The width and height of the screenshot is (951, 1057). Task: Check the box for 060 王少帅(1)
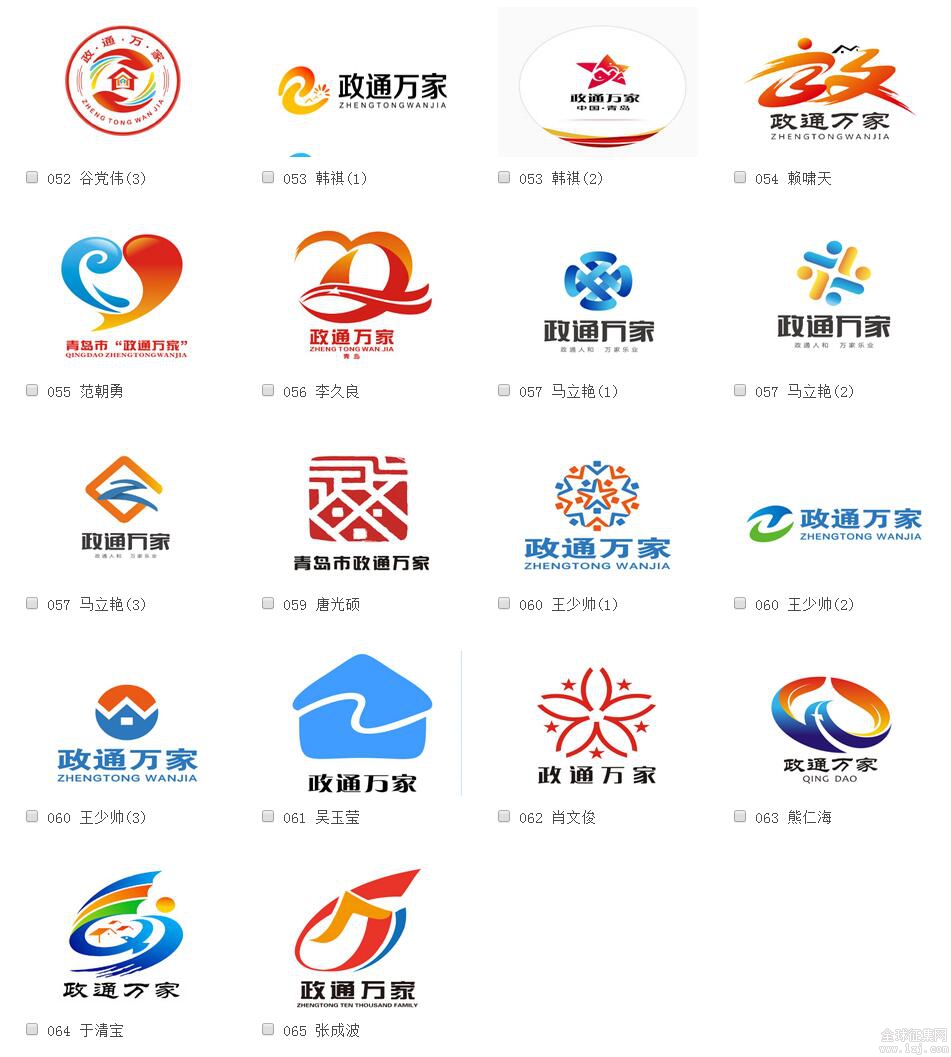tap(504, 603)
